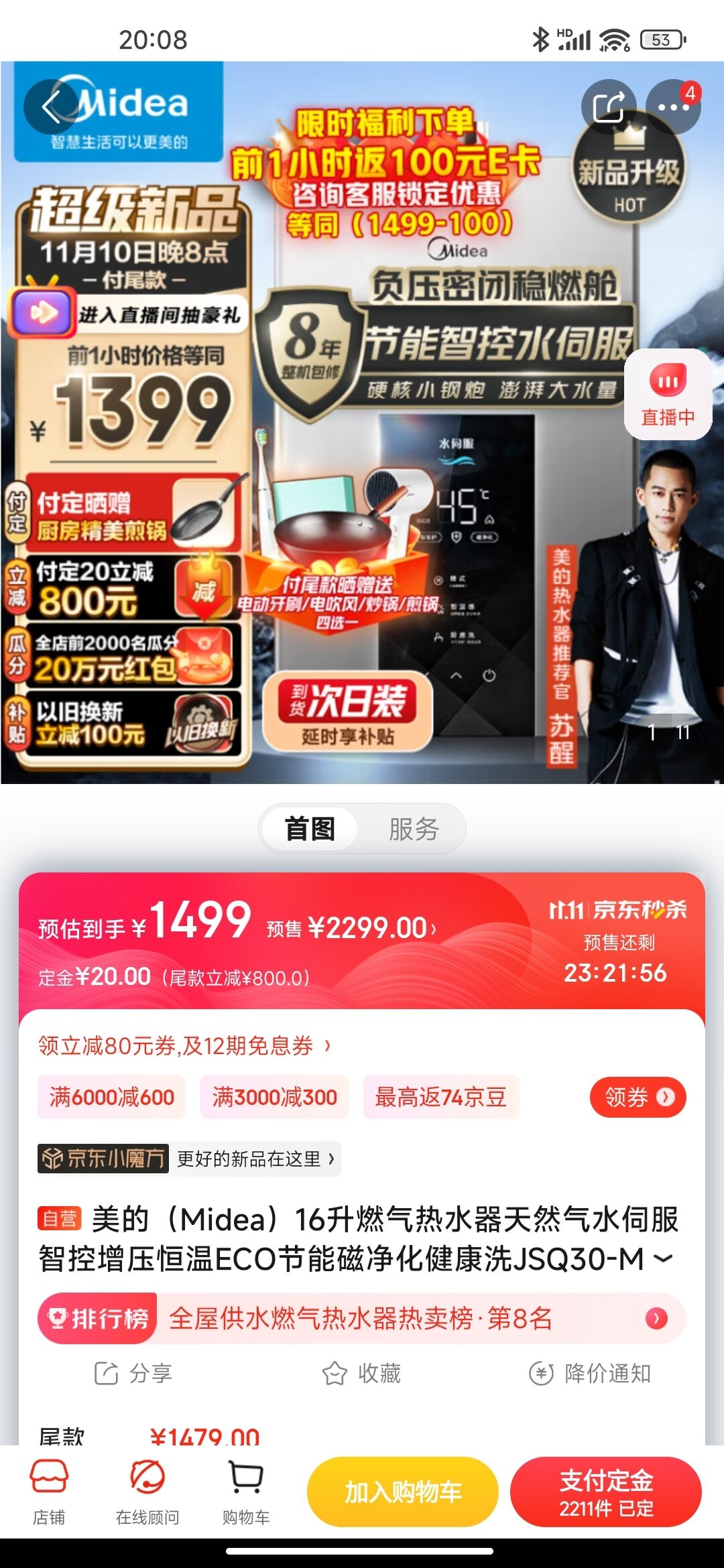Contact 在线顾问 online advisor

coord(147,1491)
